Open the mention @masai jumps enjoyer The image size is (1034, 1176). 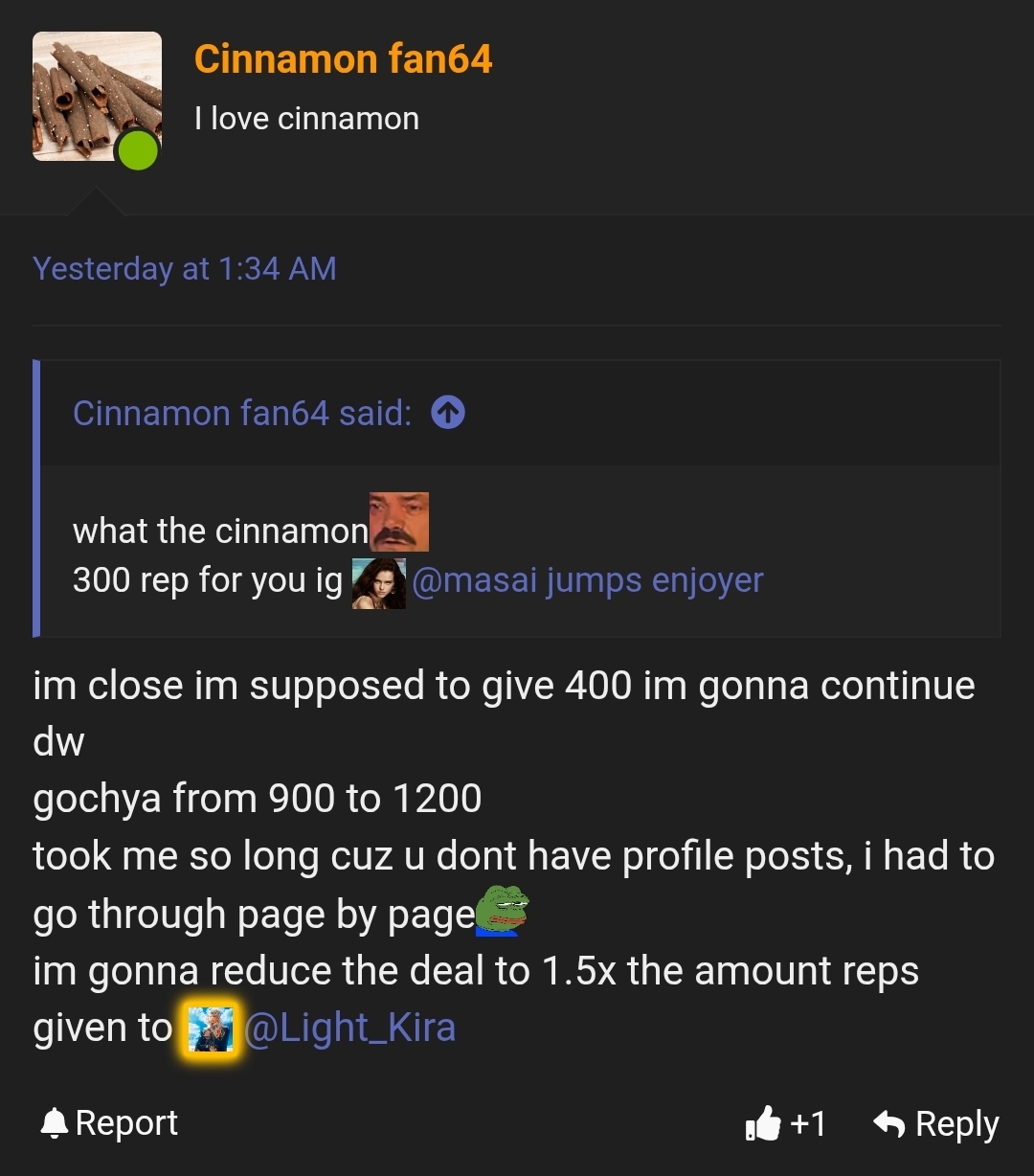click(587, 580)
